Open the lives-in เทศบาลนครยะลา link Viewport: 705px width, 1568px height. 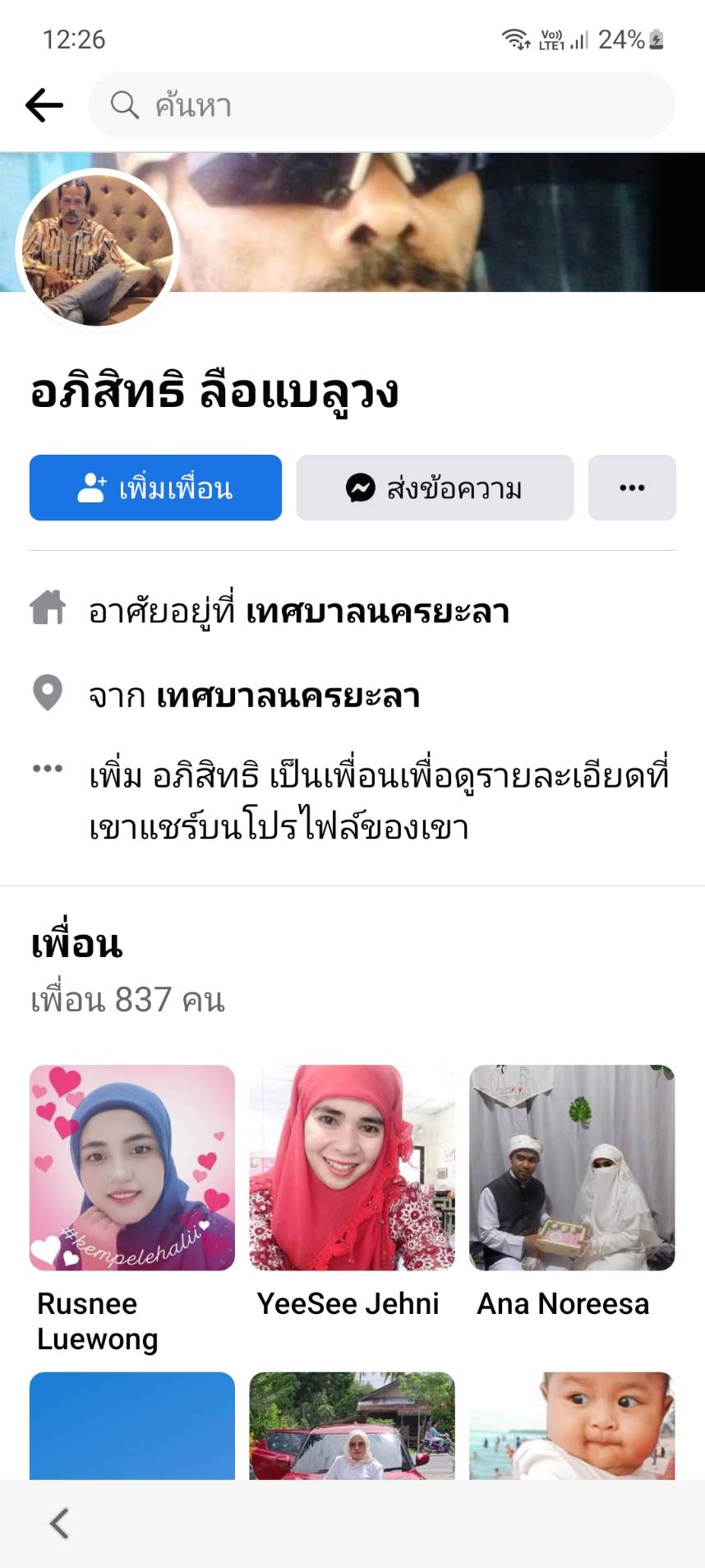377,611
